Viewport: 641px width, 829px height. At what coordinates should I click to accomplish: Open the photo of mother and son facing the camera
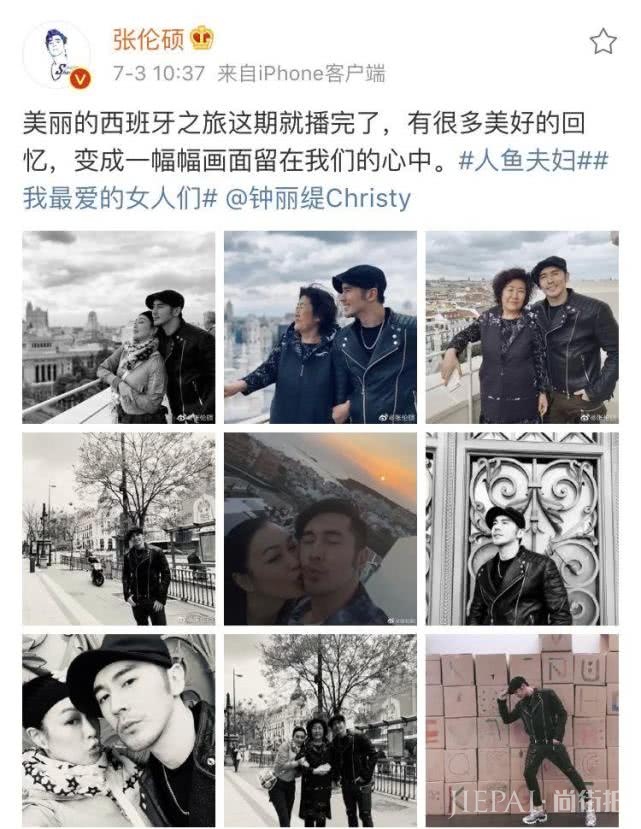(x=522, y=327)
